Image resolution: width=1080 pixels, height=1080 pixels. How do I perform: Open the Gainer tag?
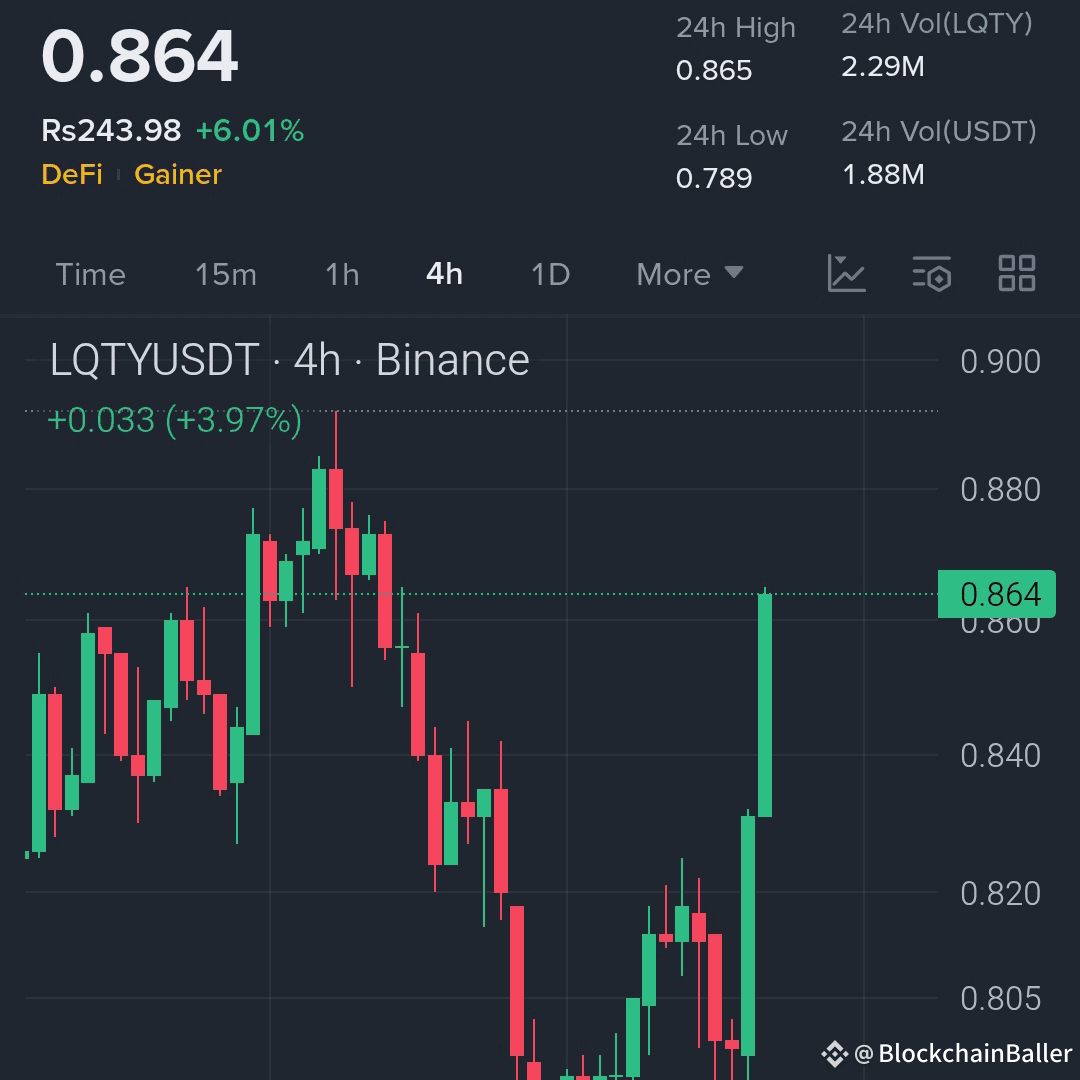tap(178, 174)
